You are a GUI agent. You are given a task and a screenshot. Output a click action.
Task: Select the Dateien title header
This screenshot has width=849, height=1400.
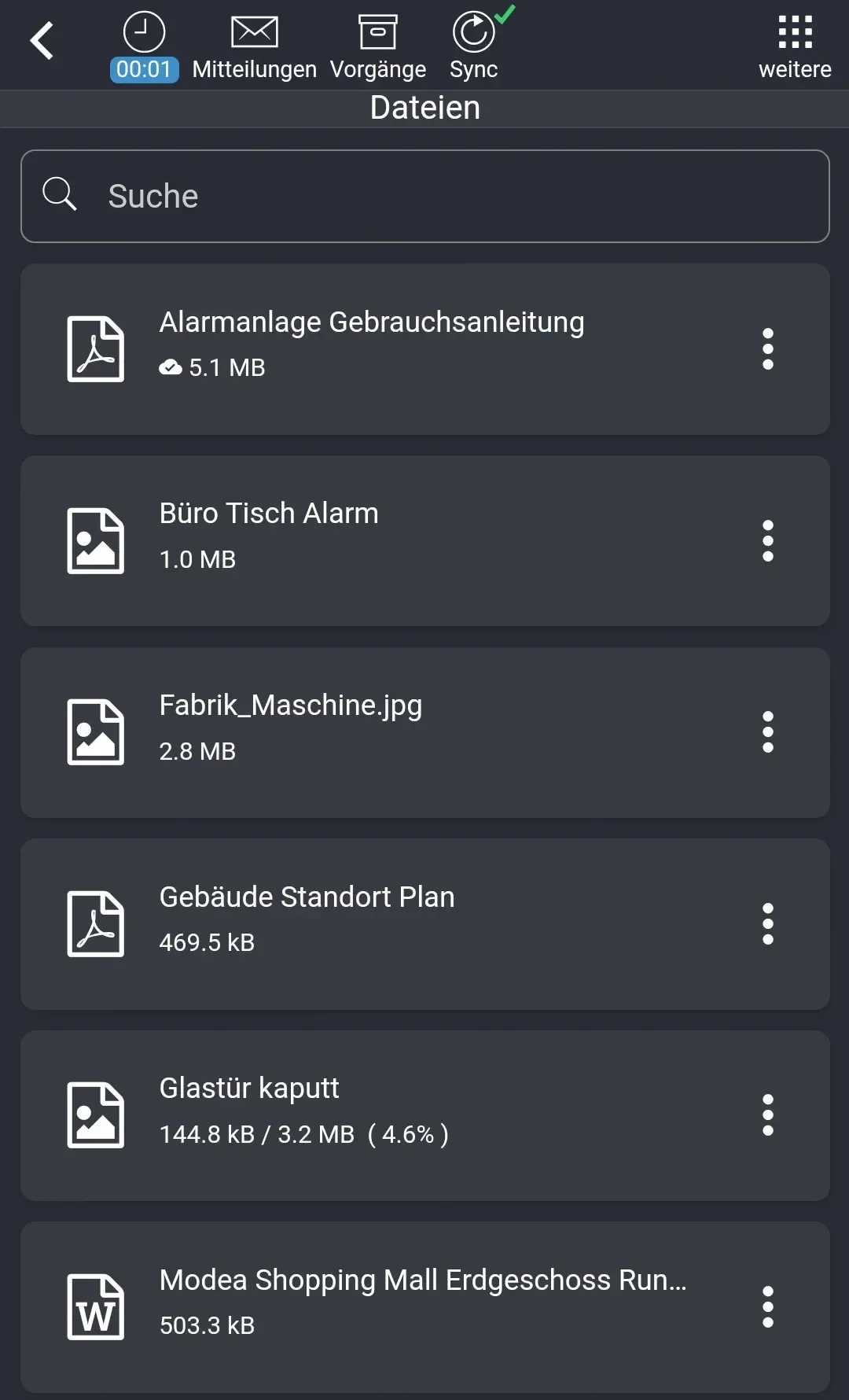coord(424,107)
